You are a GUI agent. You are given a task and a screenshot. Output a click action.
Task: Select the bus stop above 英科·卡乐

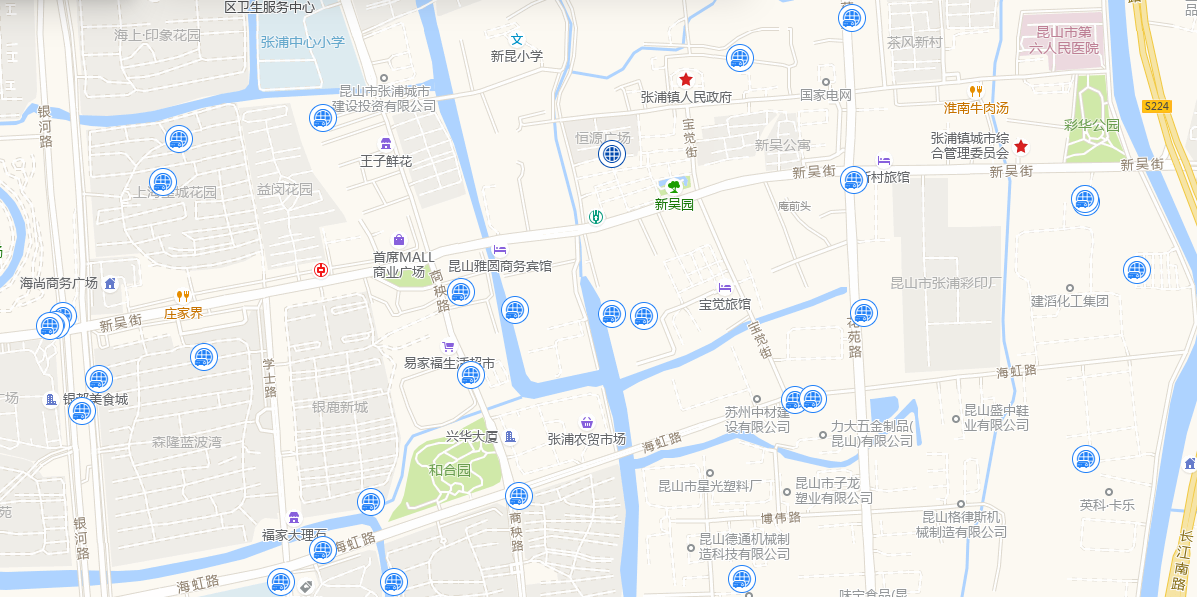click(1085, 460)
